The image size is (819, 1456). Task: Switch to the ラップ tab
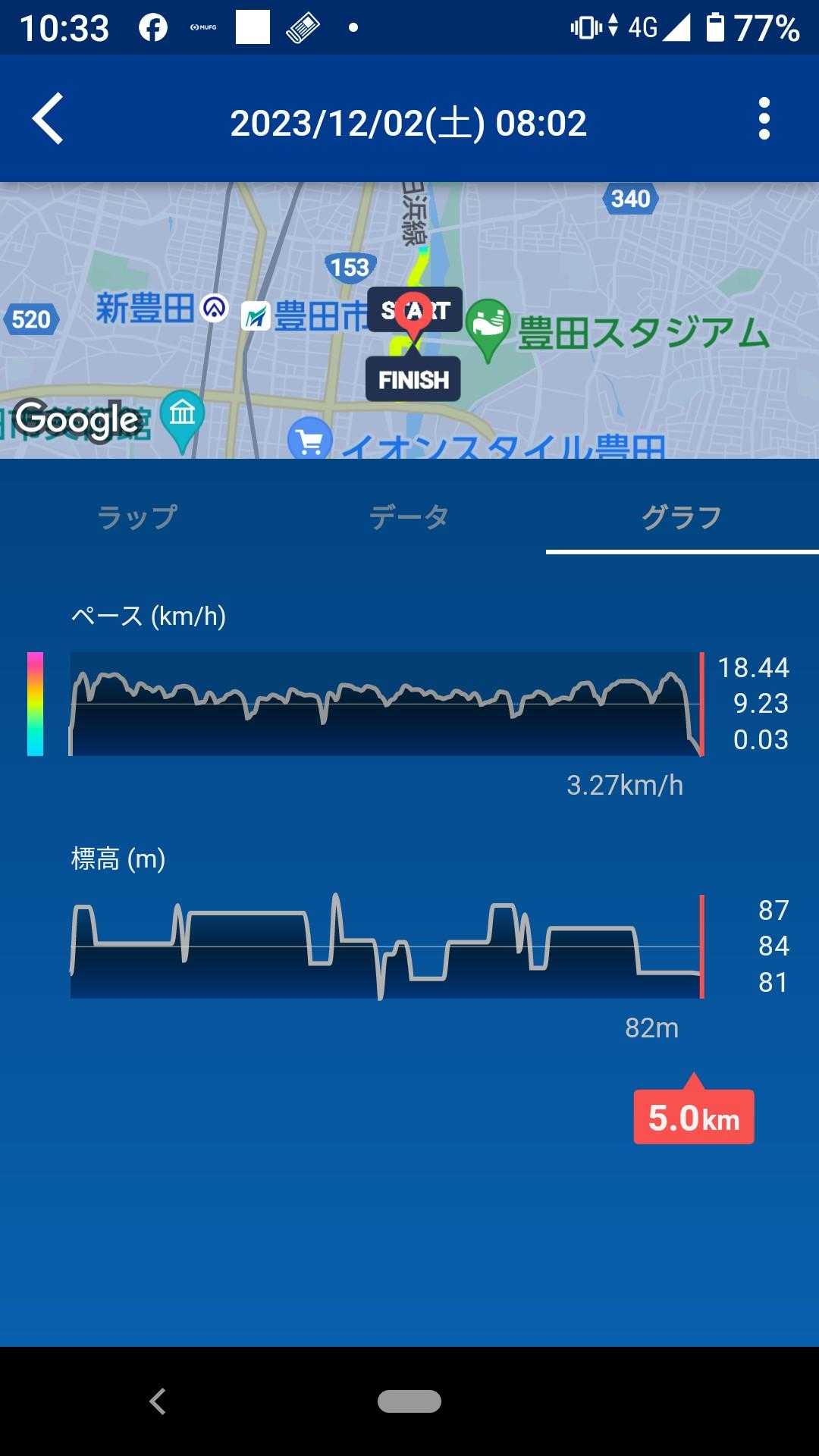click(136, 517)
